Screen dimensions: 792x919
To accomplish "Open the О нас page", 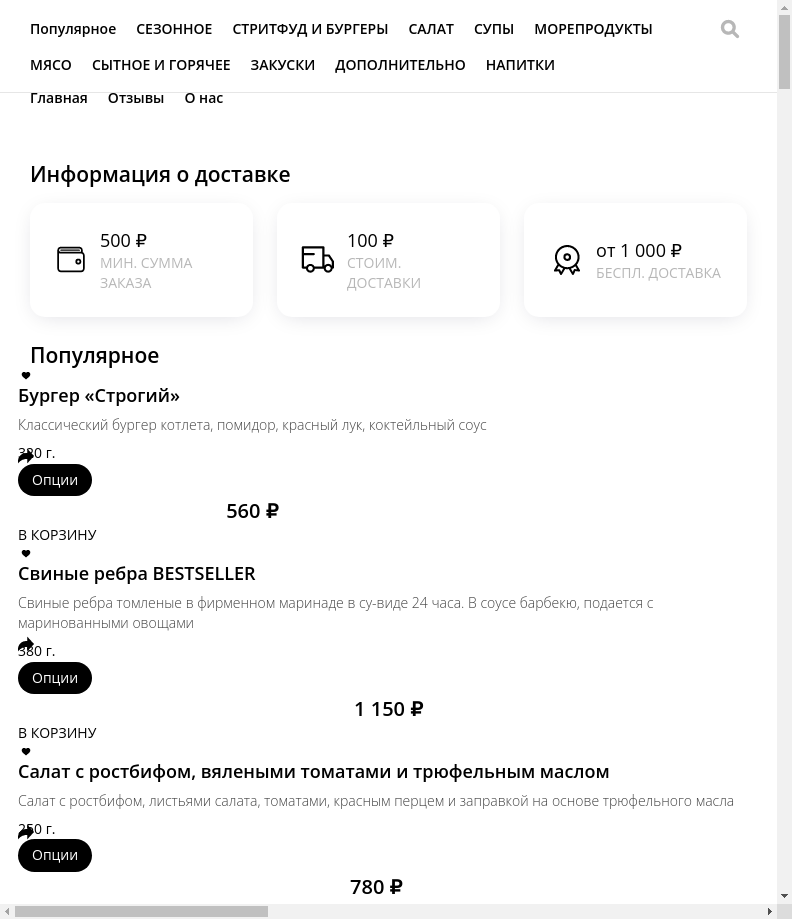I will [204, 98].
